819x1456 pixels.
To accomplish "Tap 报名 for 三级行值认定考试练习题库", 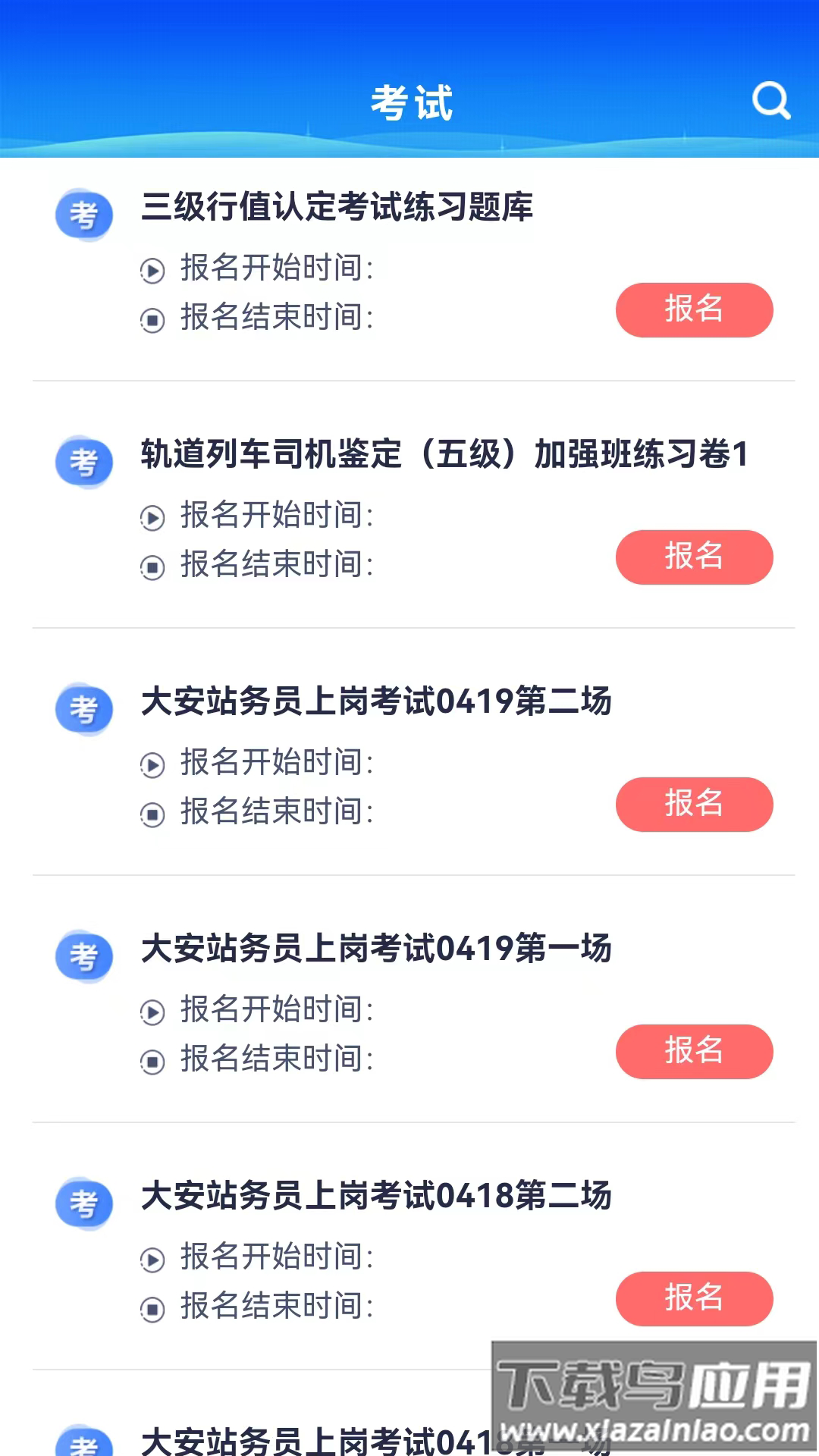I will click(694, 310).
